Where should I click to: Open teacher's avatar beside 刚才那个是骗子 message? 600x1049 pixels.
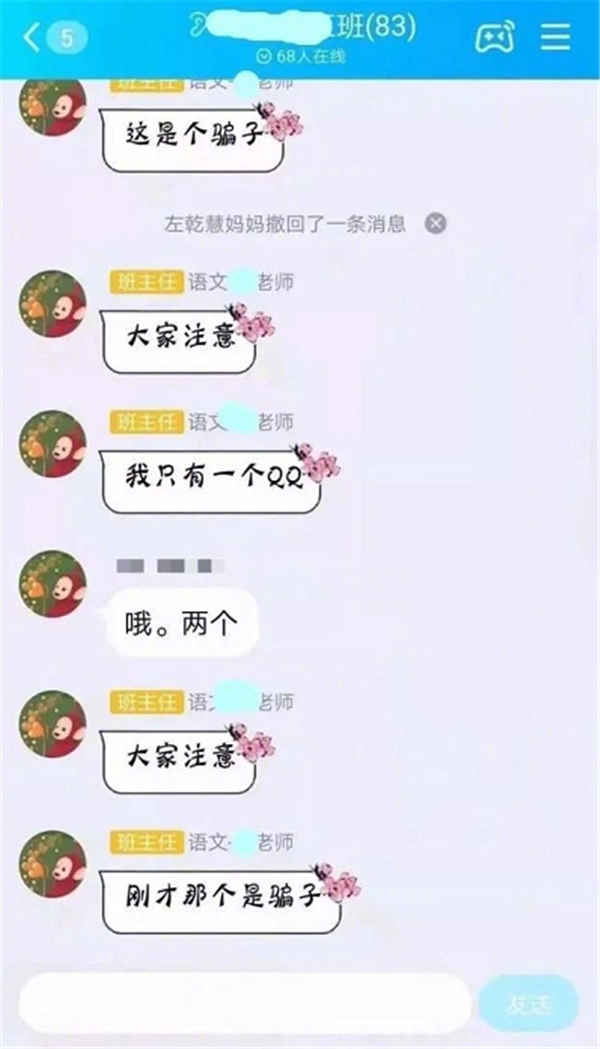pyautogui.click(x=52, y=862)
